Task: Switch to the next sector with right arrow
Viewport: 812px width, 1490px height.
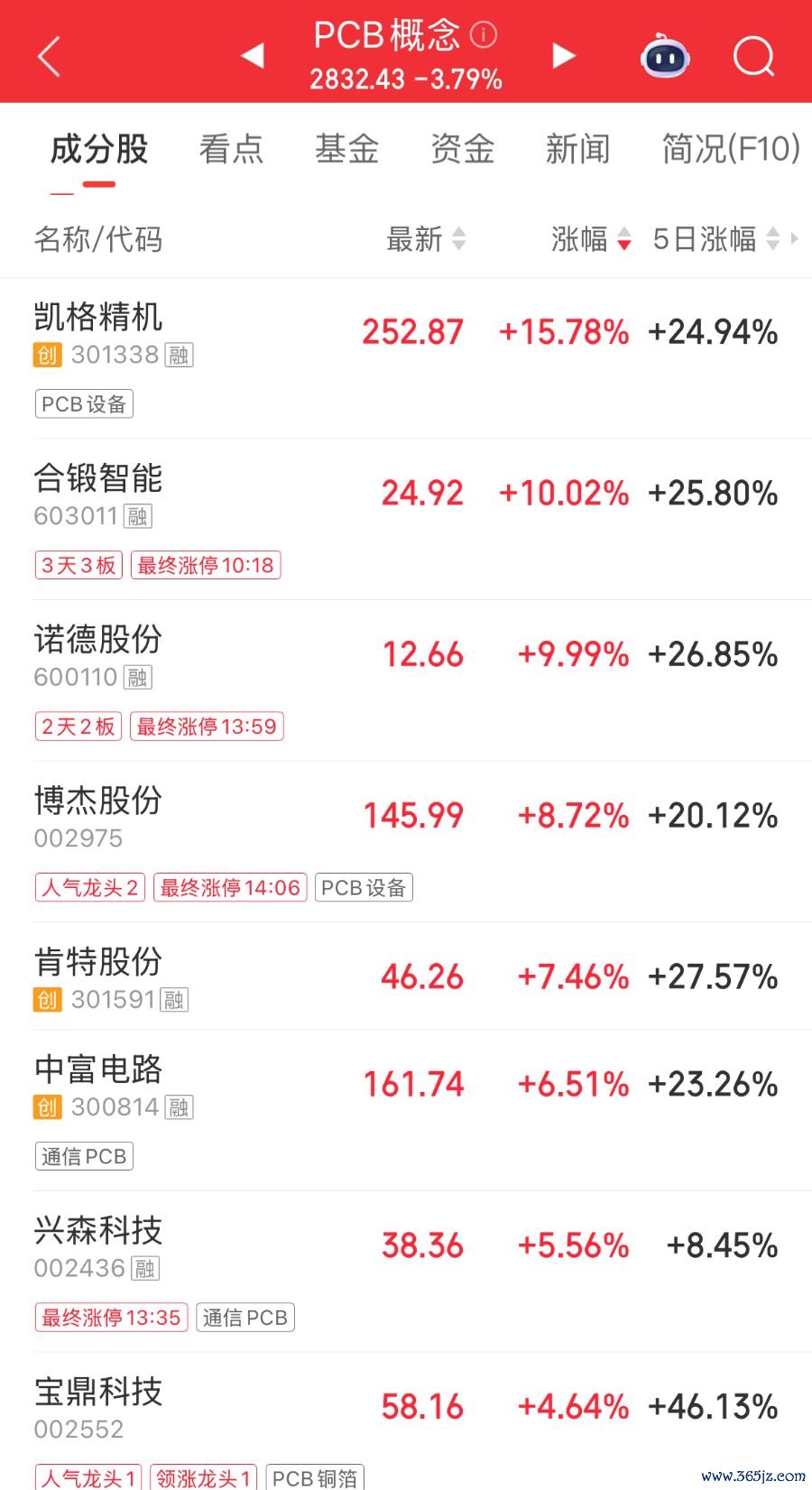Action: [x=563, y=56]
